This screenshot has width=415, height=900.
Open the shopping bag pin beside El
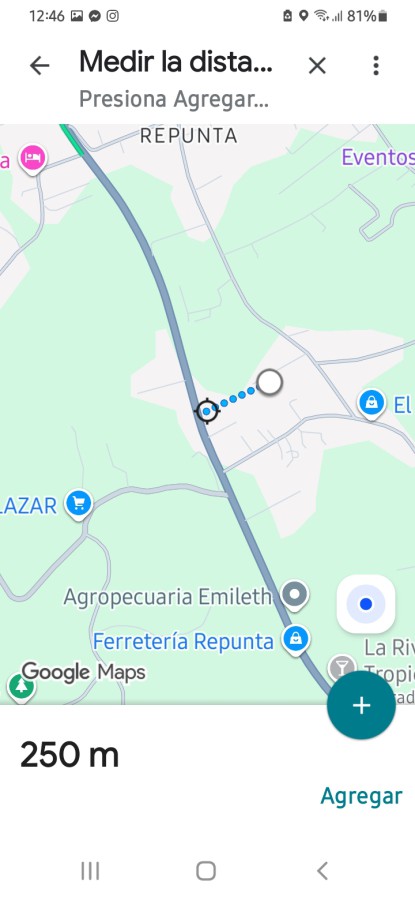click(371, 403)
